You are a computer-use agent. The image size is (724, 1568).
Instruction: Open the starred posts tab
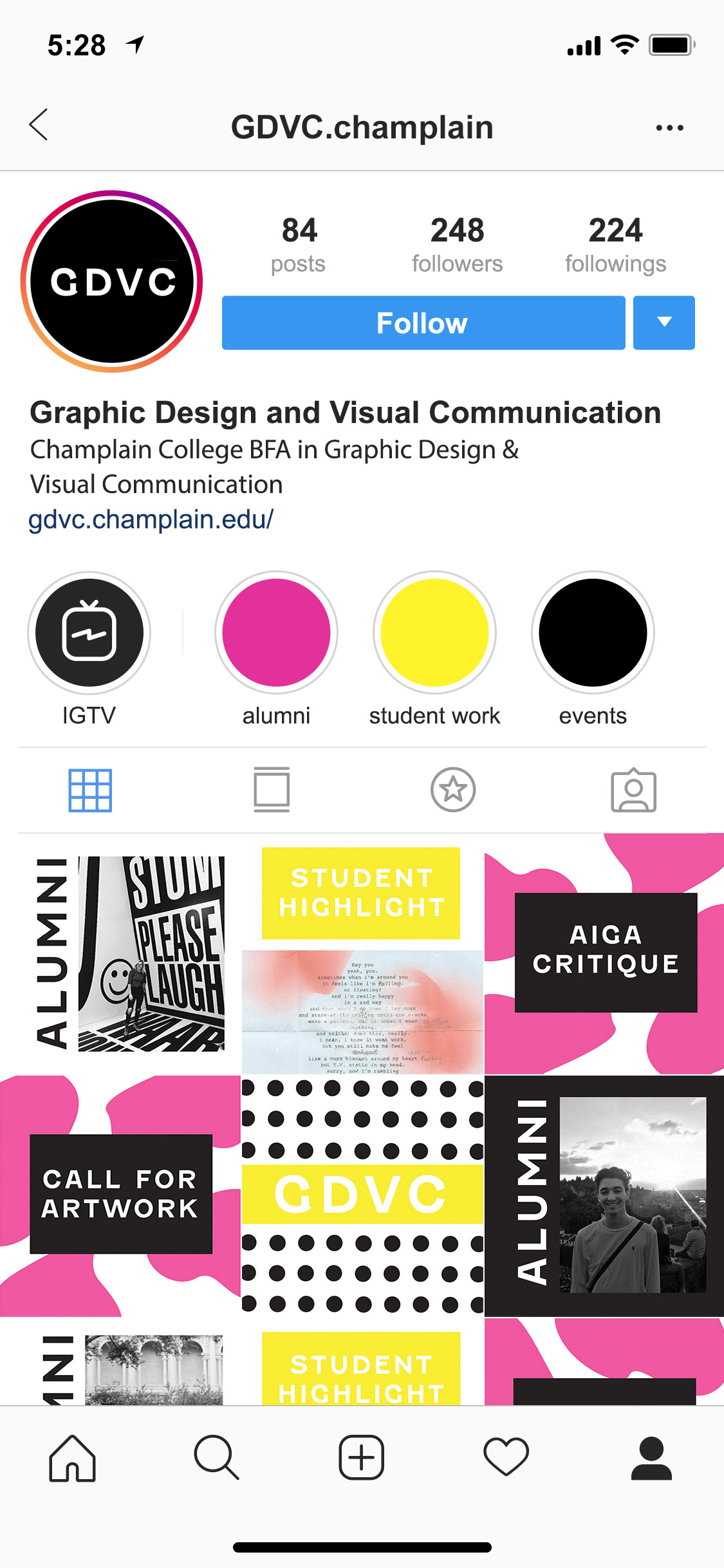[x=453, y=790]
